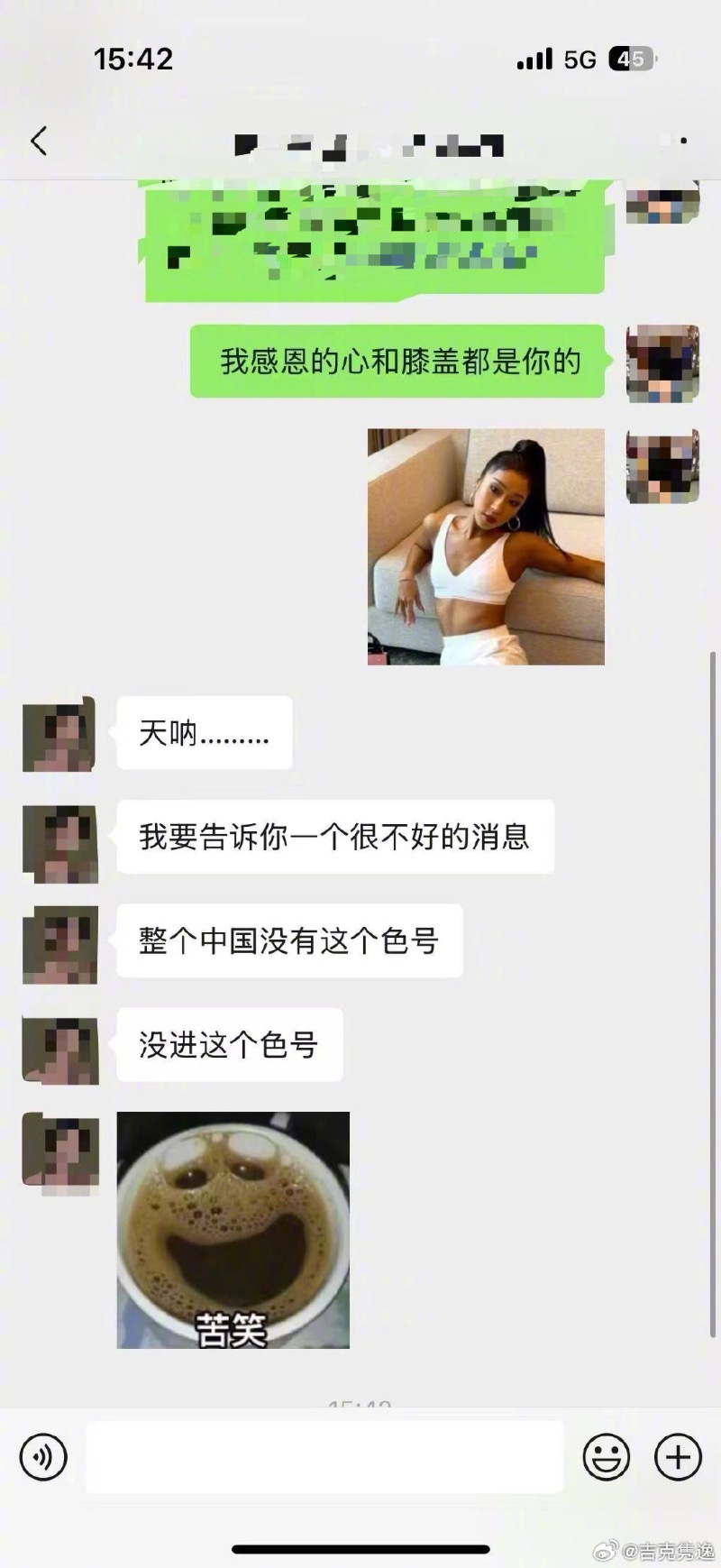The height and width of the screenshot is (1568, 721).
Task: Focus the message text field
Action: coord(324,1456)
